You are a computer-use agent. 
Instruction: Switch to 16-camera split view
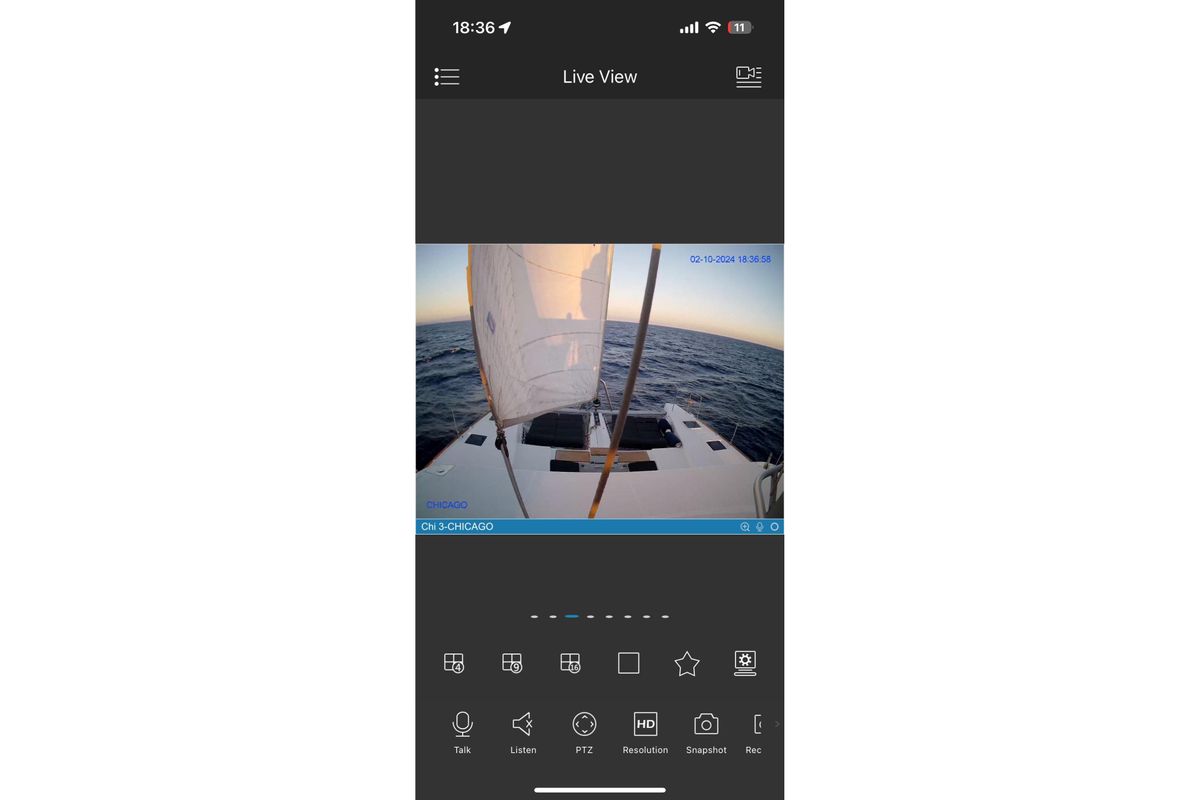click(x=570, y=663)
